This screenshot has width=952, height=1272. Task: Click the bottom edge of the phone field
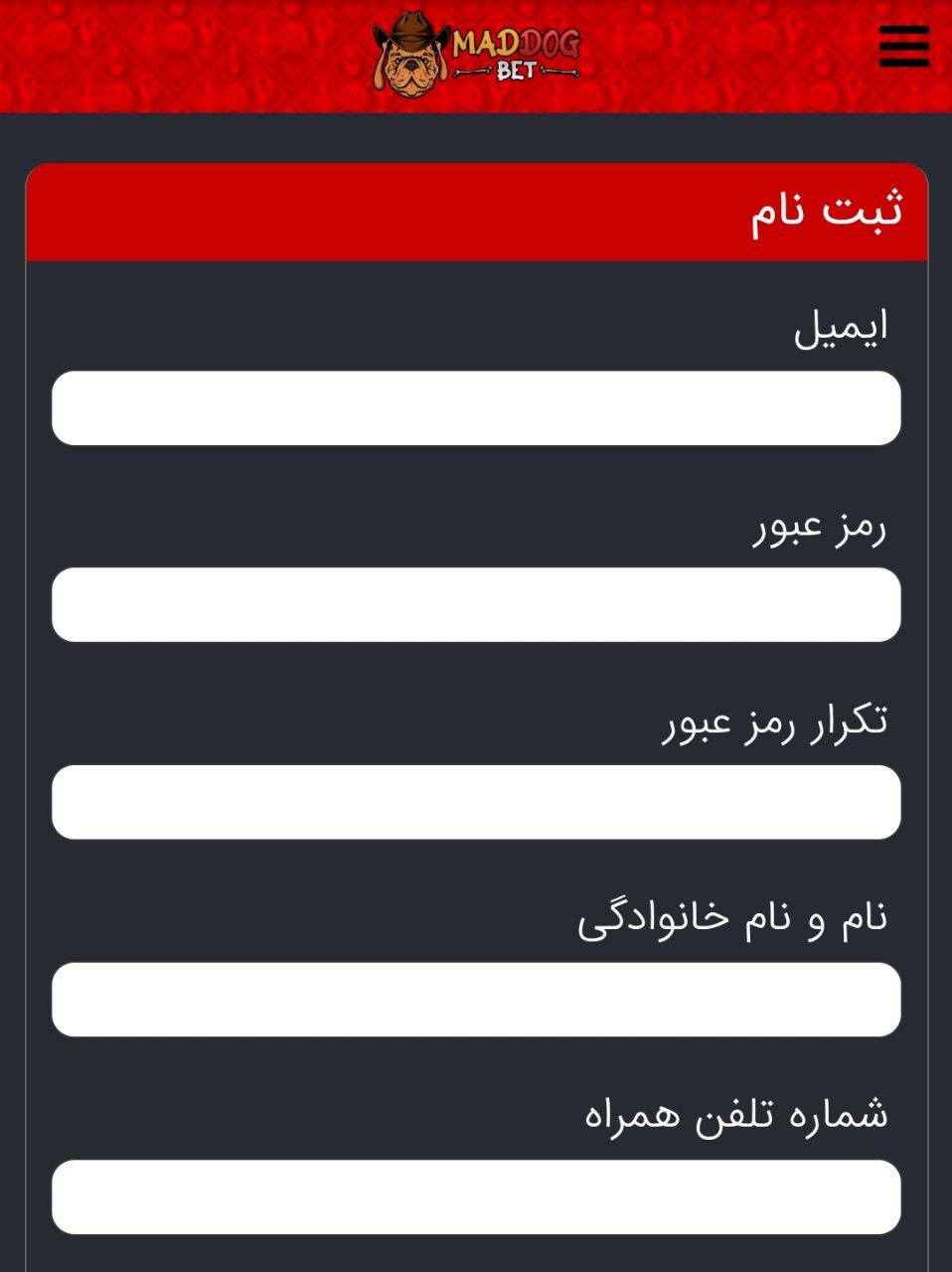pos(475,1230)
